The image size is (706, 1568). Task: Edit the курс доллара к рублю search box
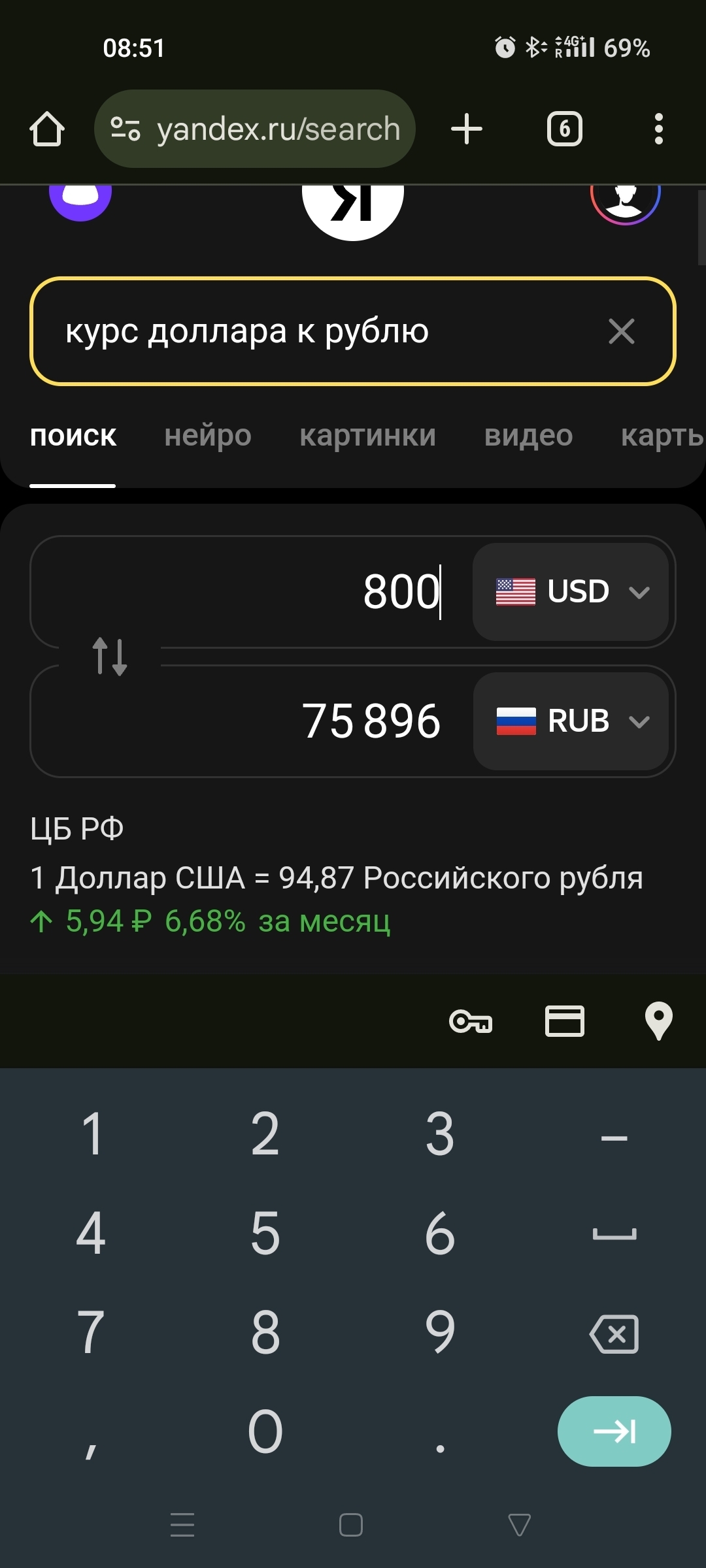314,331
